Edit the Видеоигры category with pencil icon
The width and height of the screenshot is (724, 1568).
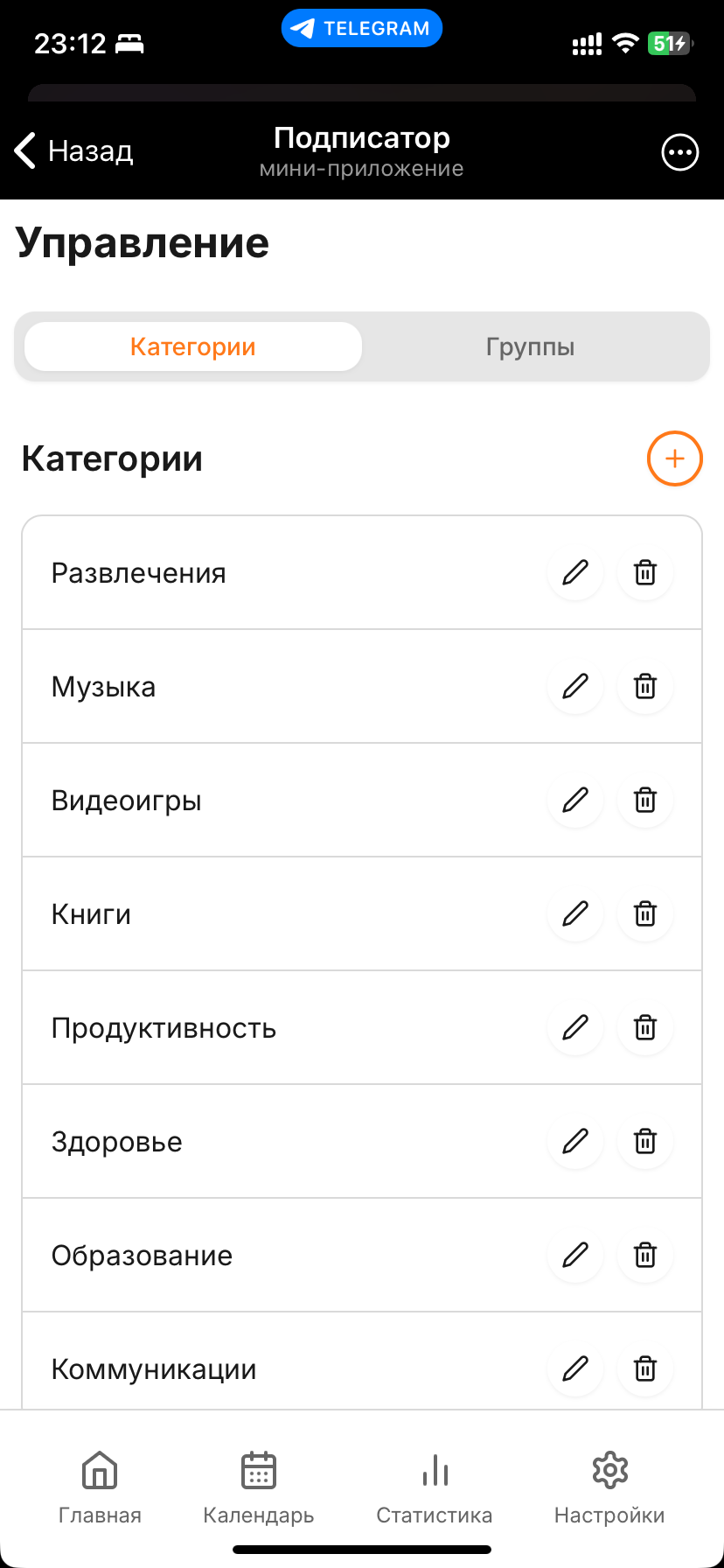point(574,800)
